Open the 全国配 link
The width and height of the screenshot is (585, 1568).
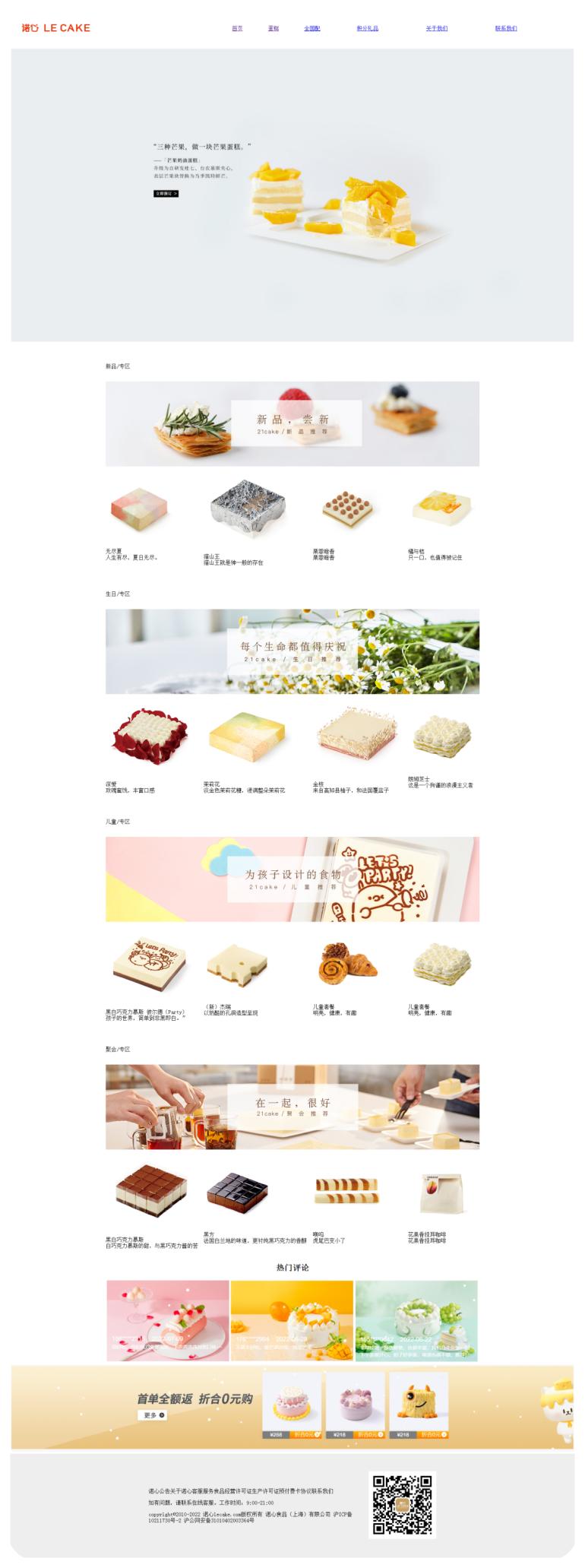pos(311,28)
